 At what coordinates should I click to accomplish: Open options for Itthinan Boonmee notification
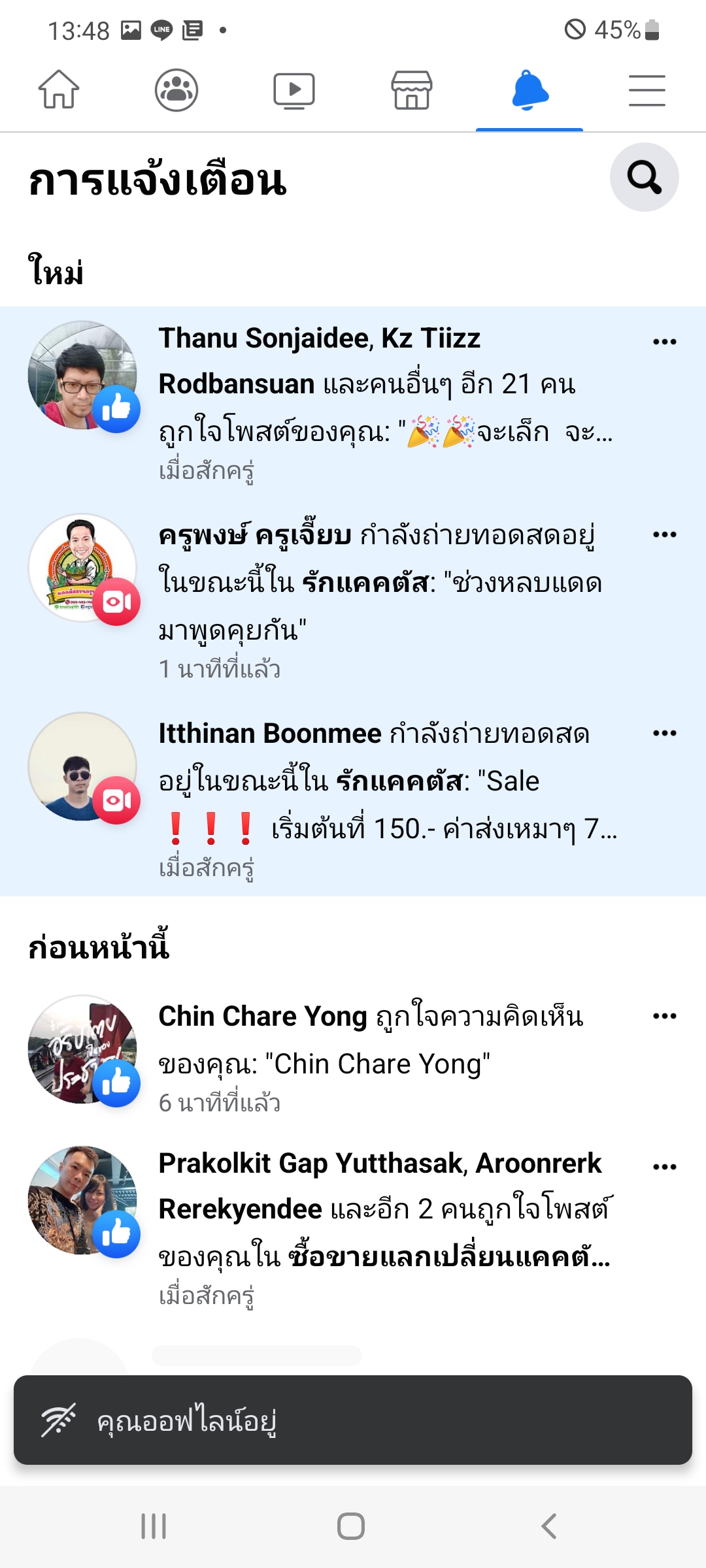[664, 733]
